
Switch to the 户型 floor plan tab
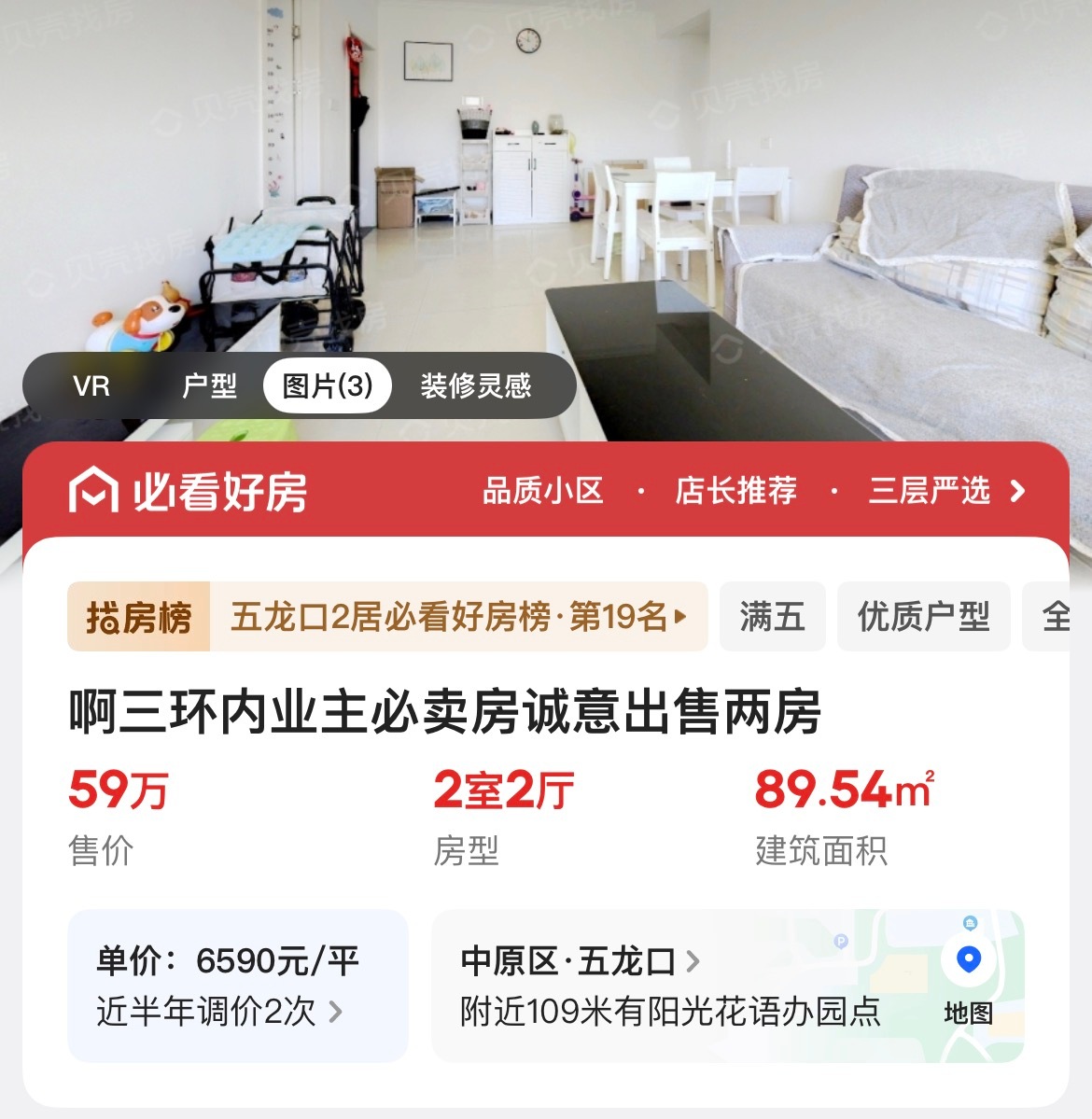212,385
